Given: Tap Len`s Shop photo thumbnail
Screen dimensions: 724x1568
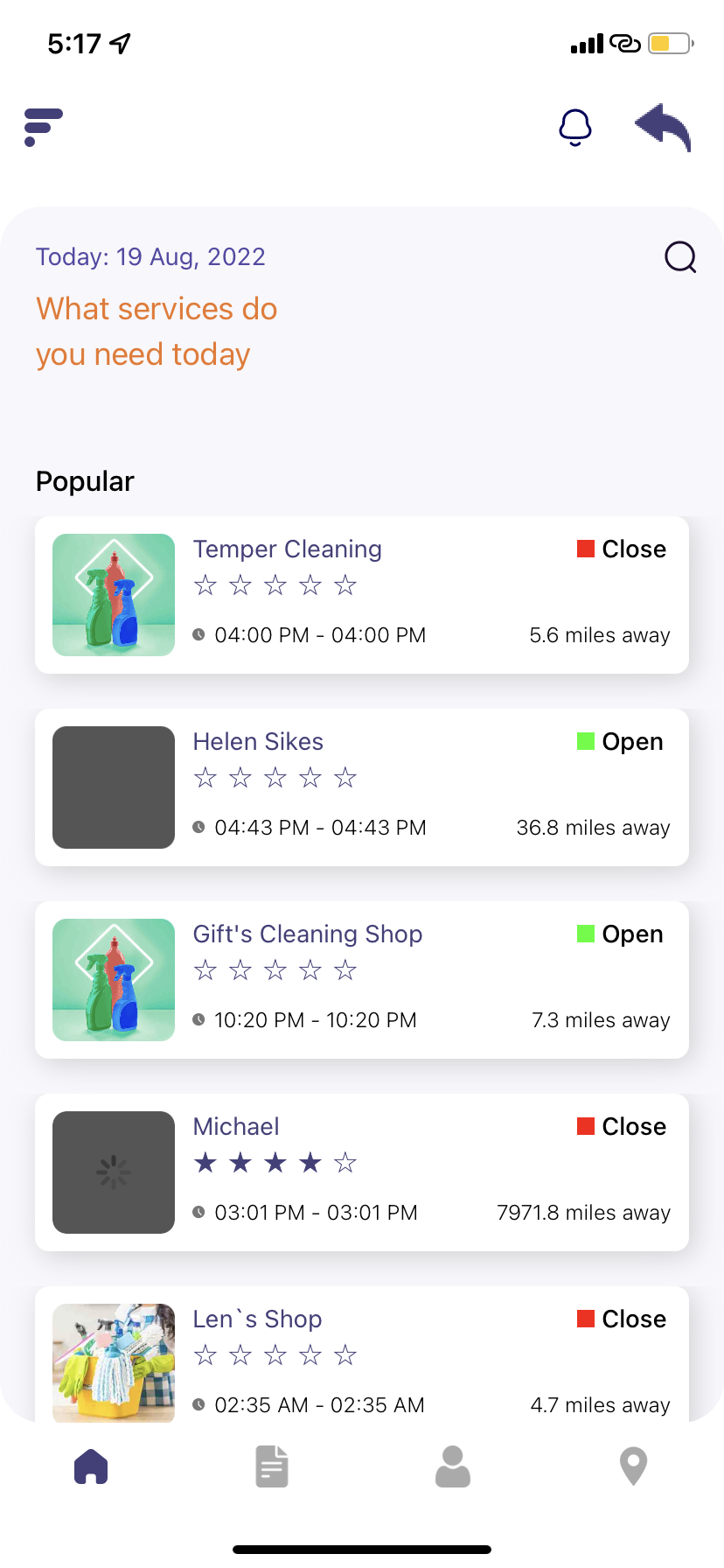Looking at the screenshot, I should (114, 1361).
